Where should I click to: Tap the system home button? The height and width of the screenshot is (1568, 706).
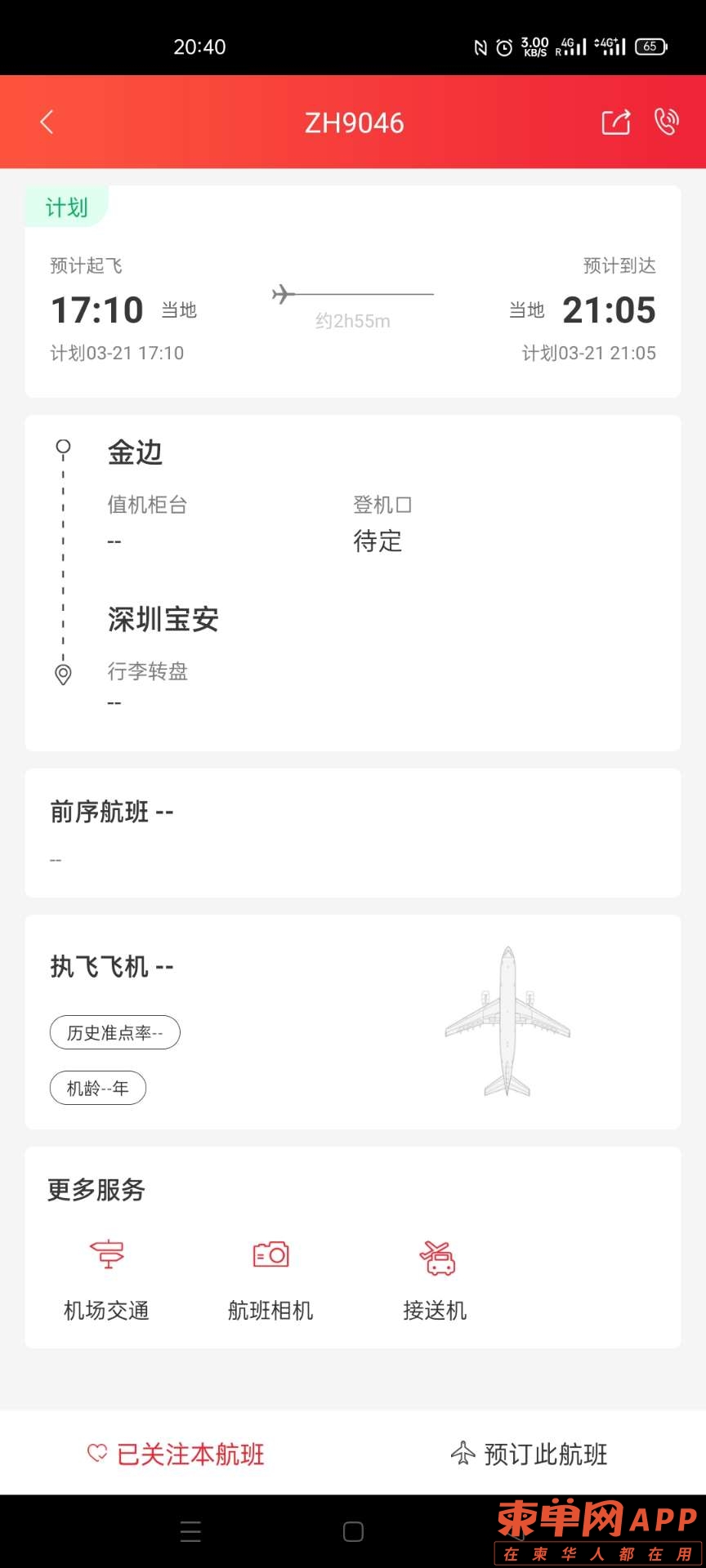pos(353,1532)
